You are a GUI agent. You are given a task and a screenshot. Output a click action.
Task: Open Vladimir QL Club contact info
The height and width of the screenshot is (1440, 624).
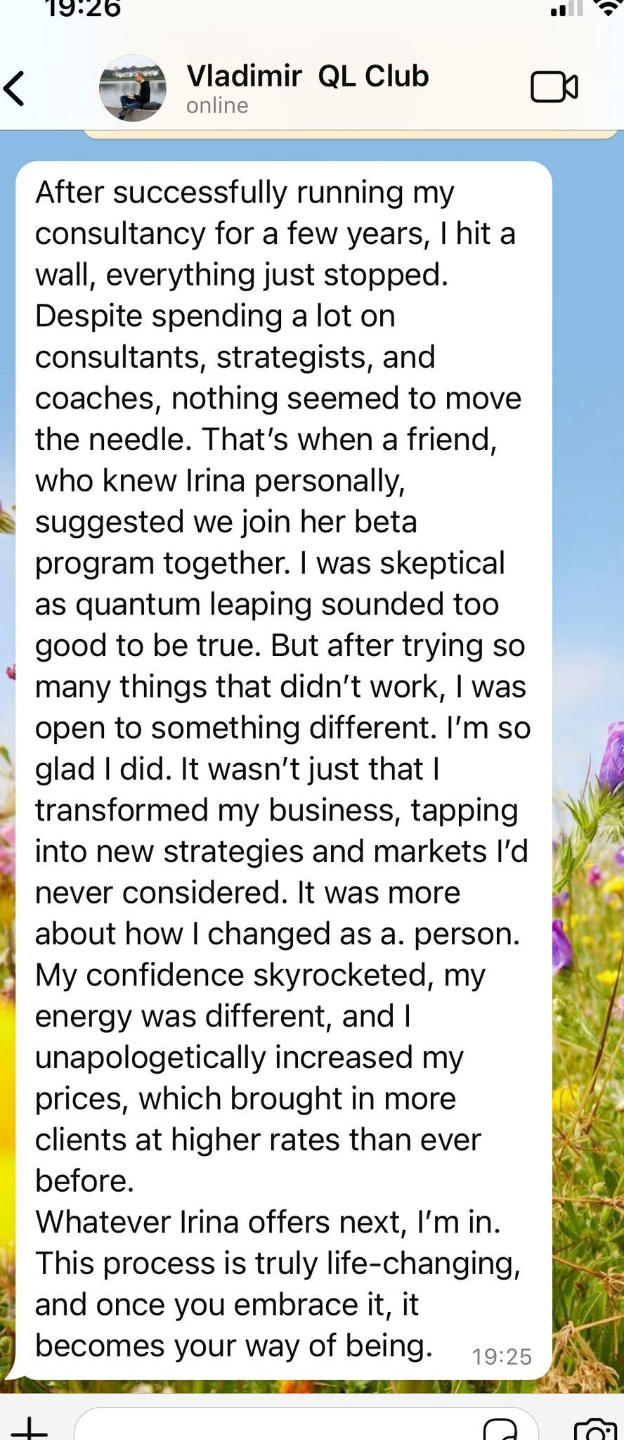click(x=306, y=88)
